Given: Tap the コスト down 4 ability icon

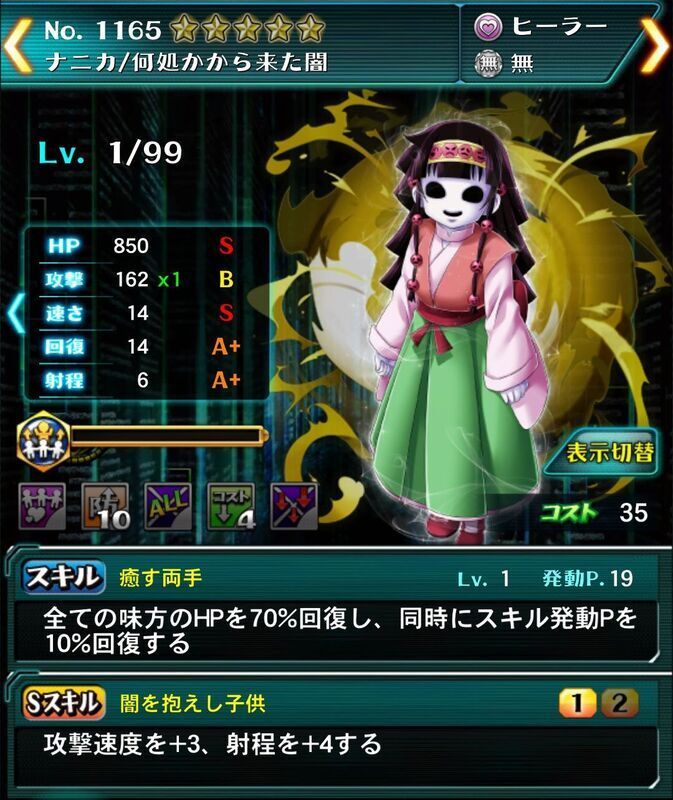Looking at the screenshot, I should [230, 506].
